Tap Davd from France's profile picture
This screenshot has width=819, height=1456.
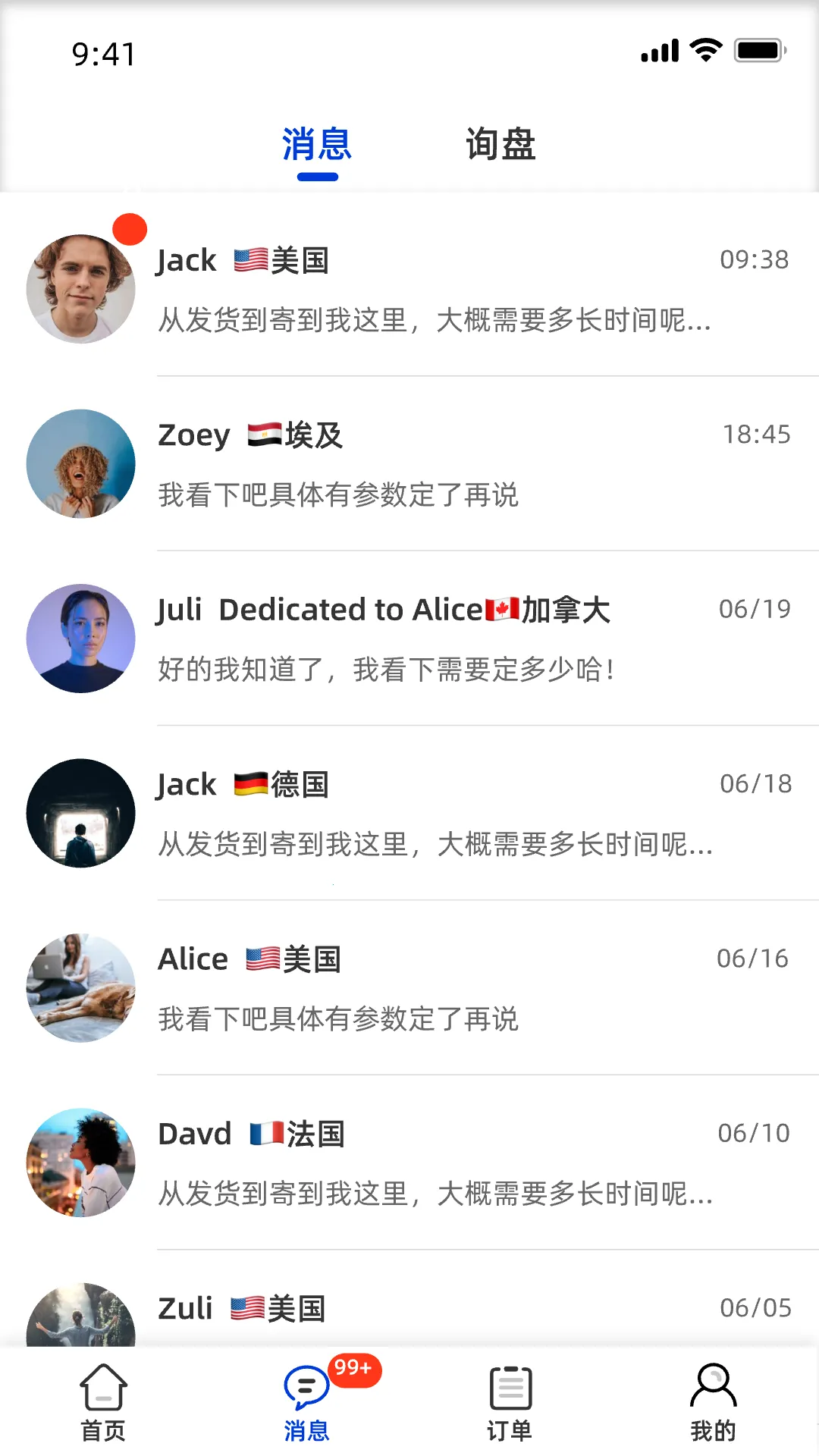80,1162
